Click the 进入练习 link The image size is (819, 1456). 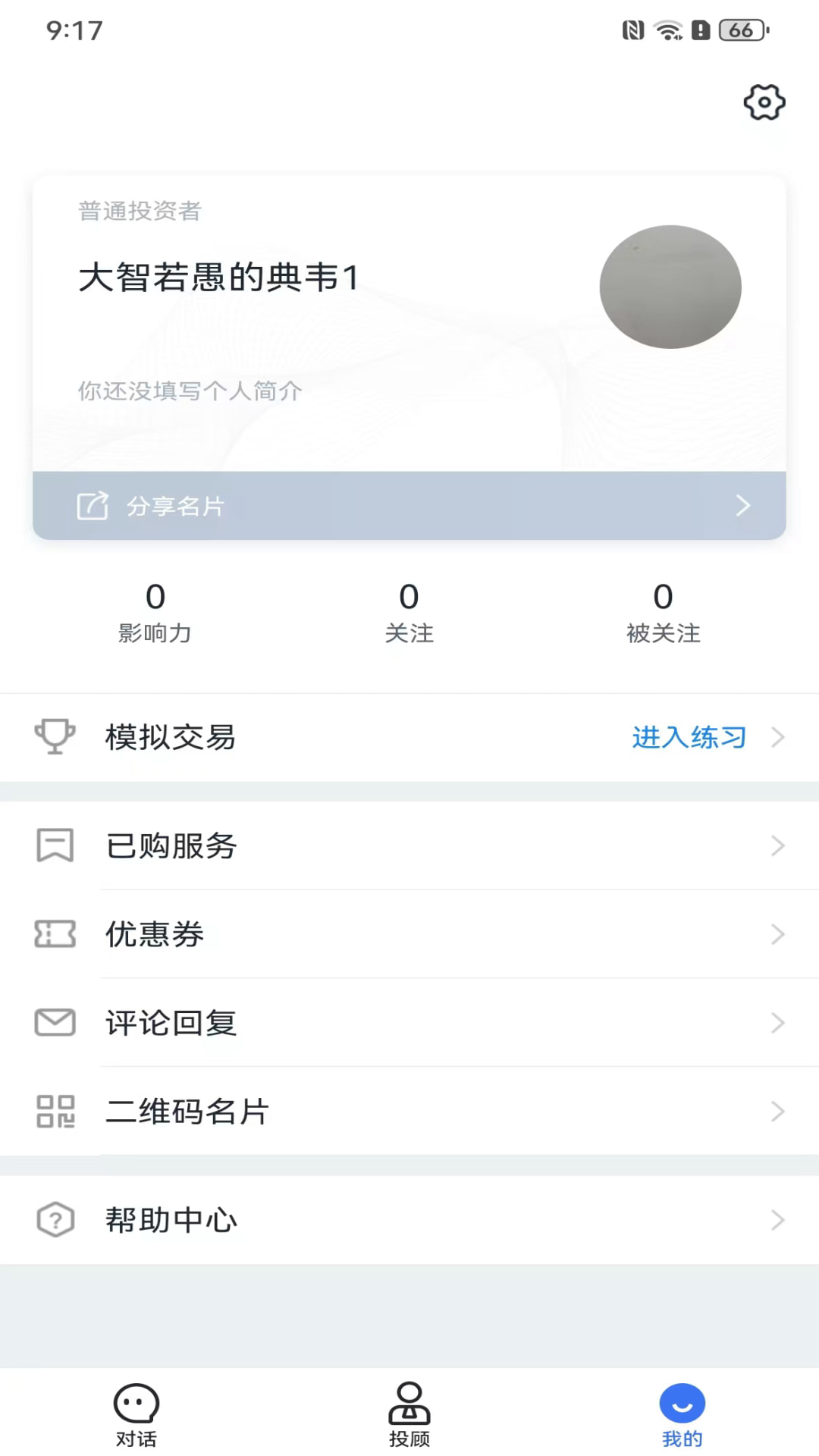point(688,736)
